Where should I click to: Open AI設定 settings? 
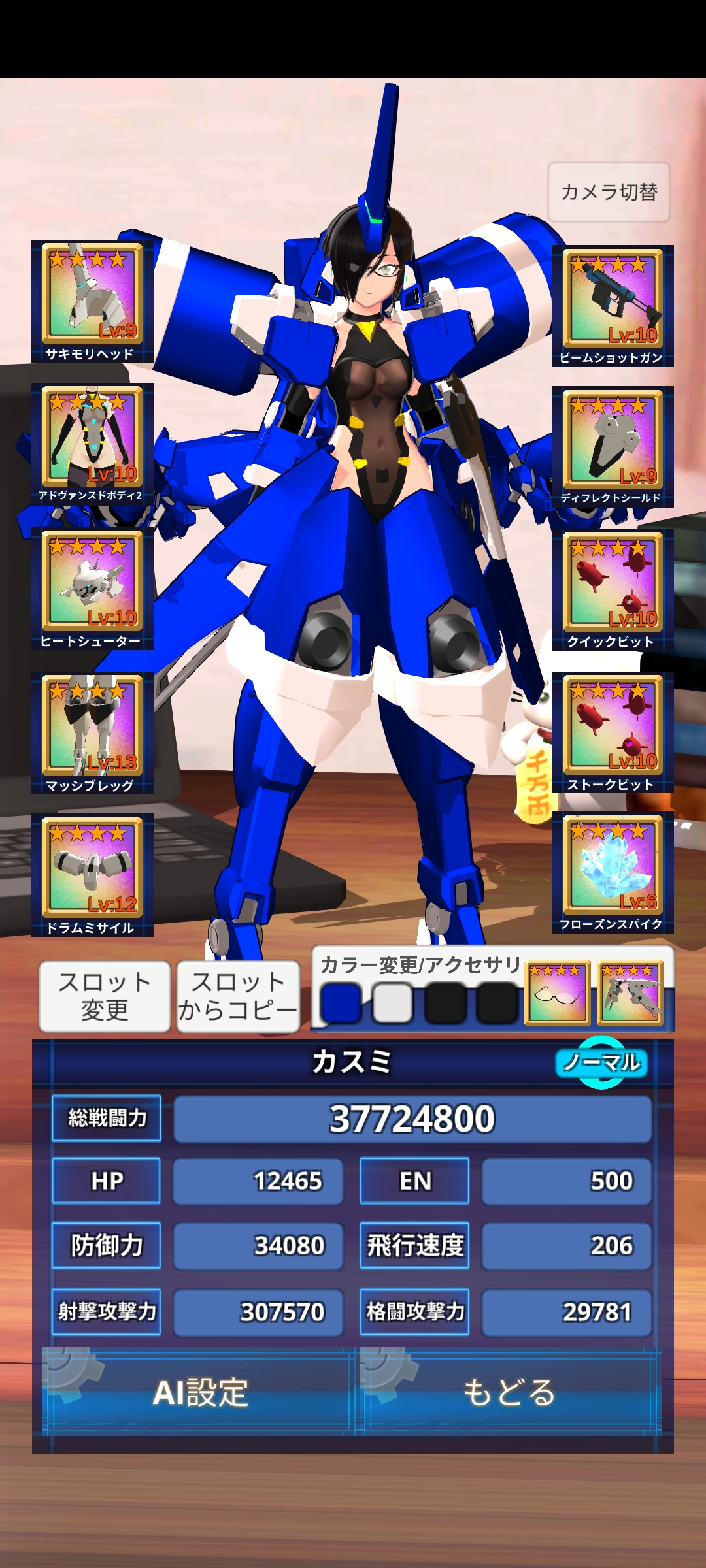click(x=199, y=1392)
